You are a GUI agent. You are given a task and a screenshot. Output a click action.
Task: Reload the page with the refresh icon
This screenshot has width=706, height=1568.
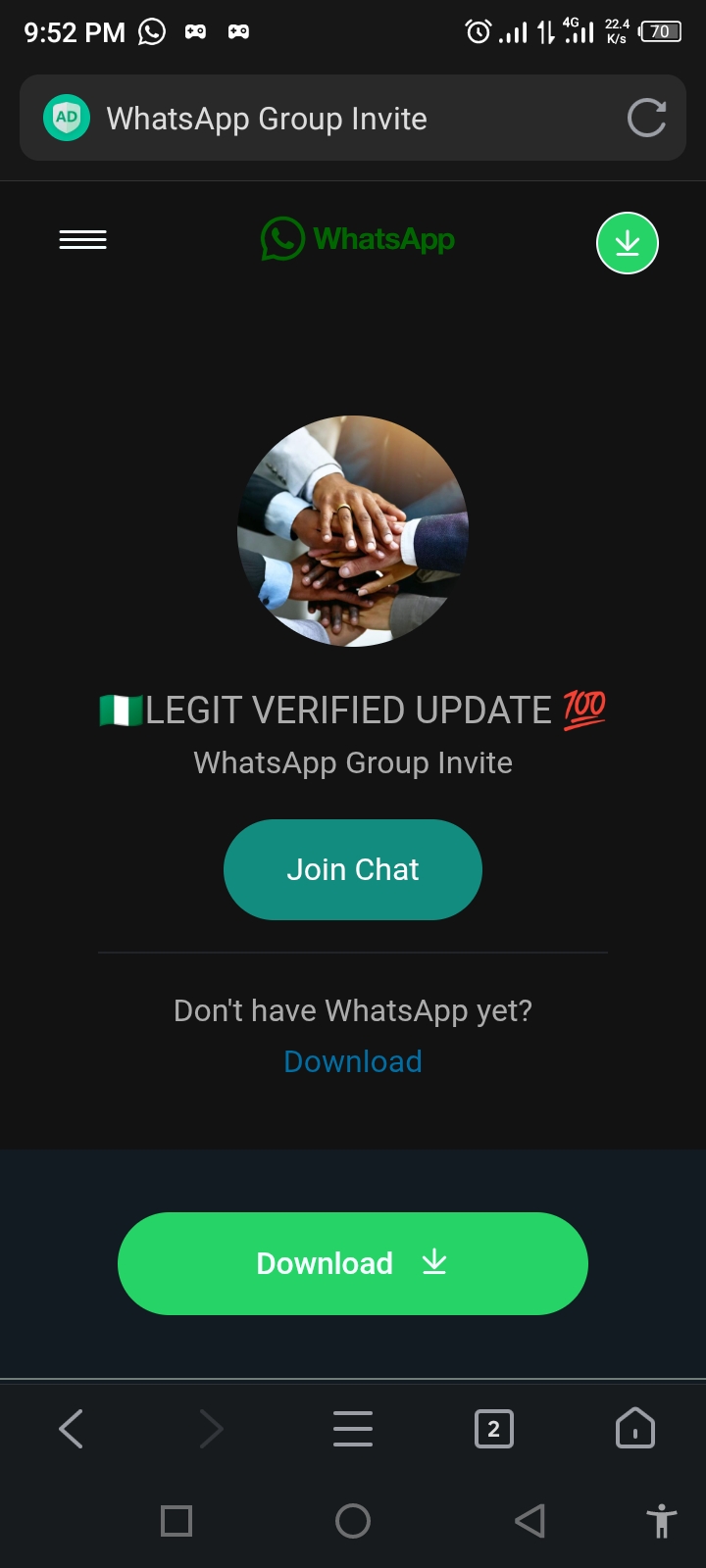[646, 119]
